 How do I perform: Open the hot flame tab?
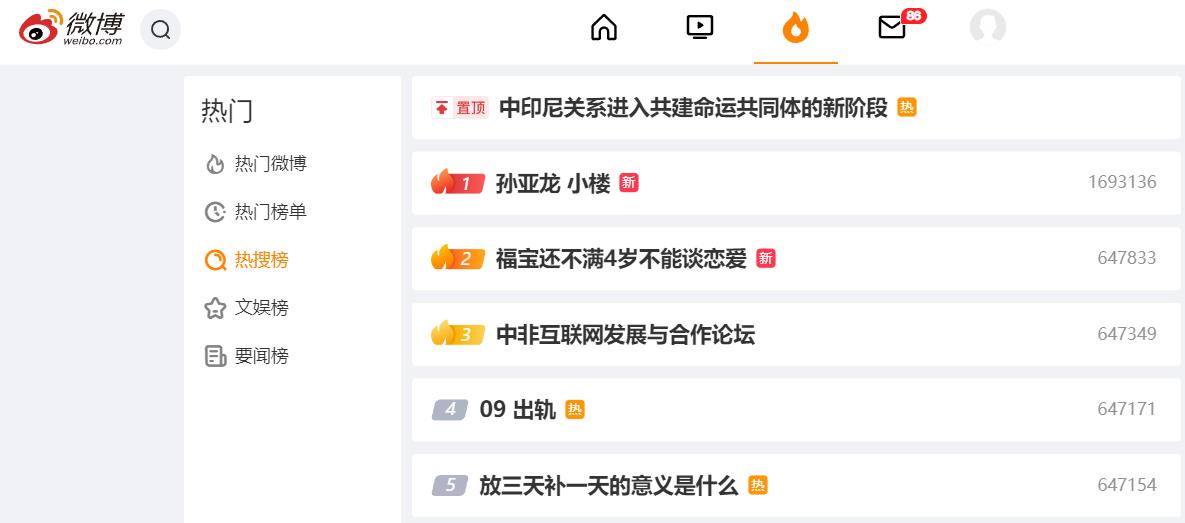coord(795,28)
